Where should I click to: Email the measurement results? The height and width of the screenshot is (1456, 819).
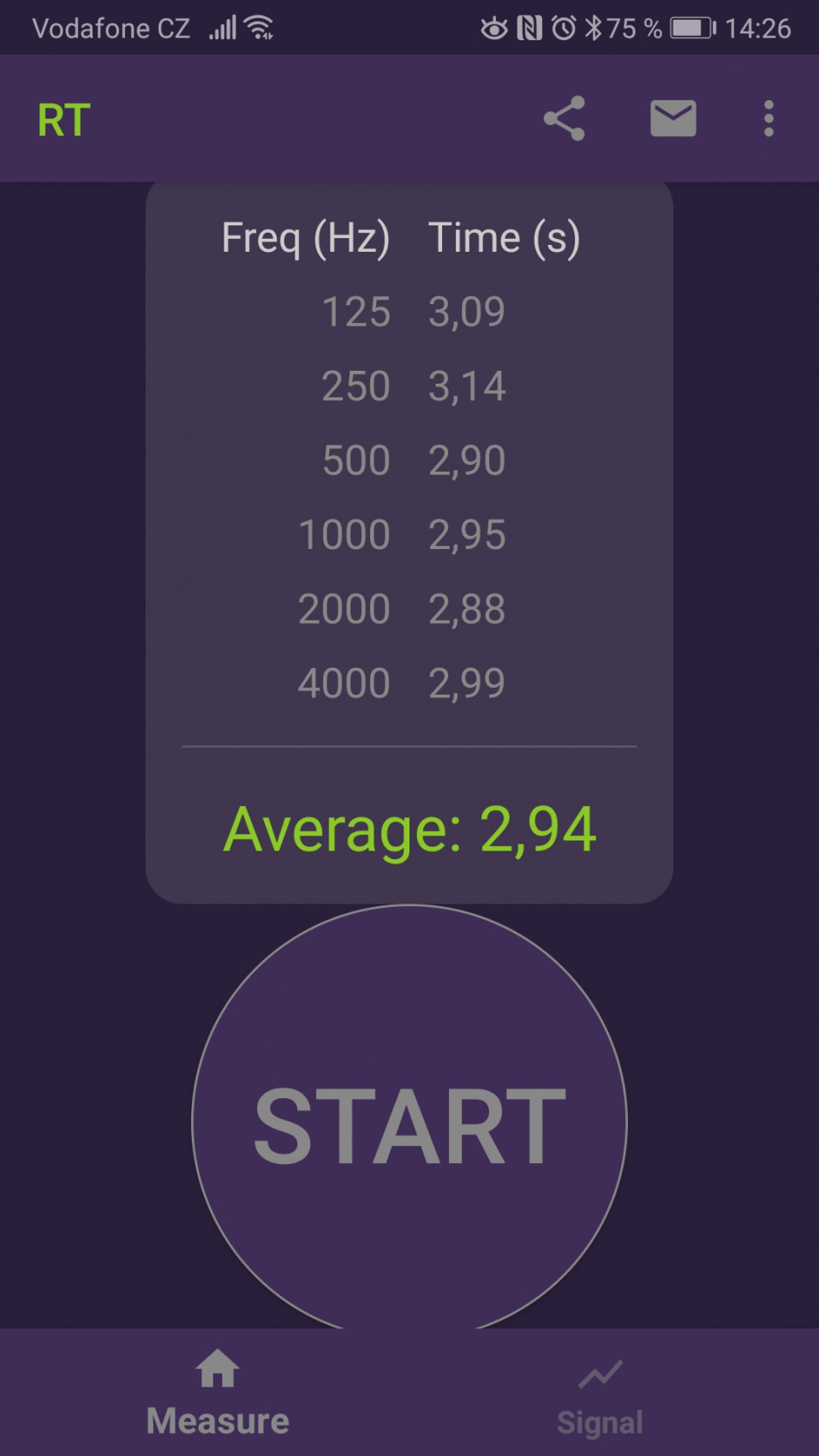673,118
